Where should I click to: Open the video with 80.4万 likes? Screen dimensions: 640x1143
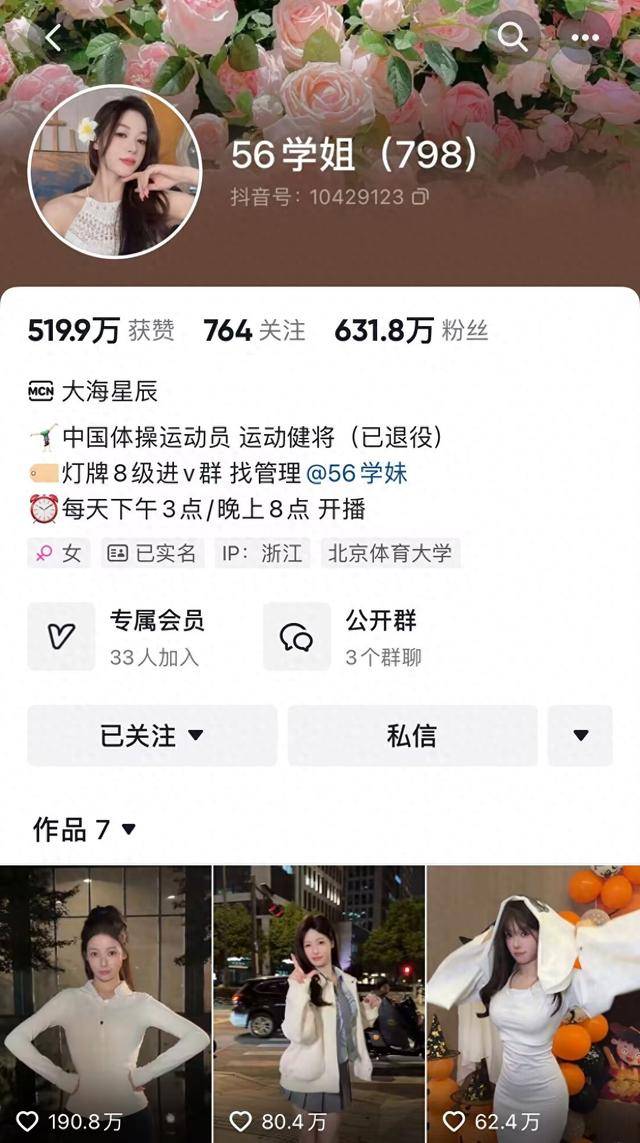tap(319, 1000)
